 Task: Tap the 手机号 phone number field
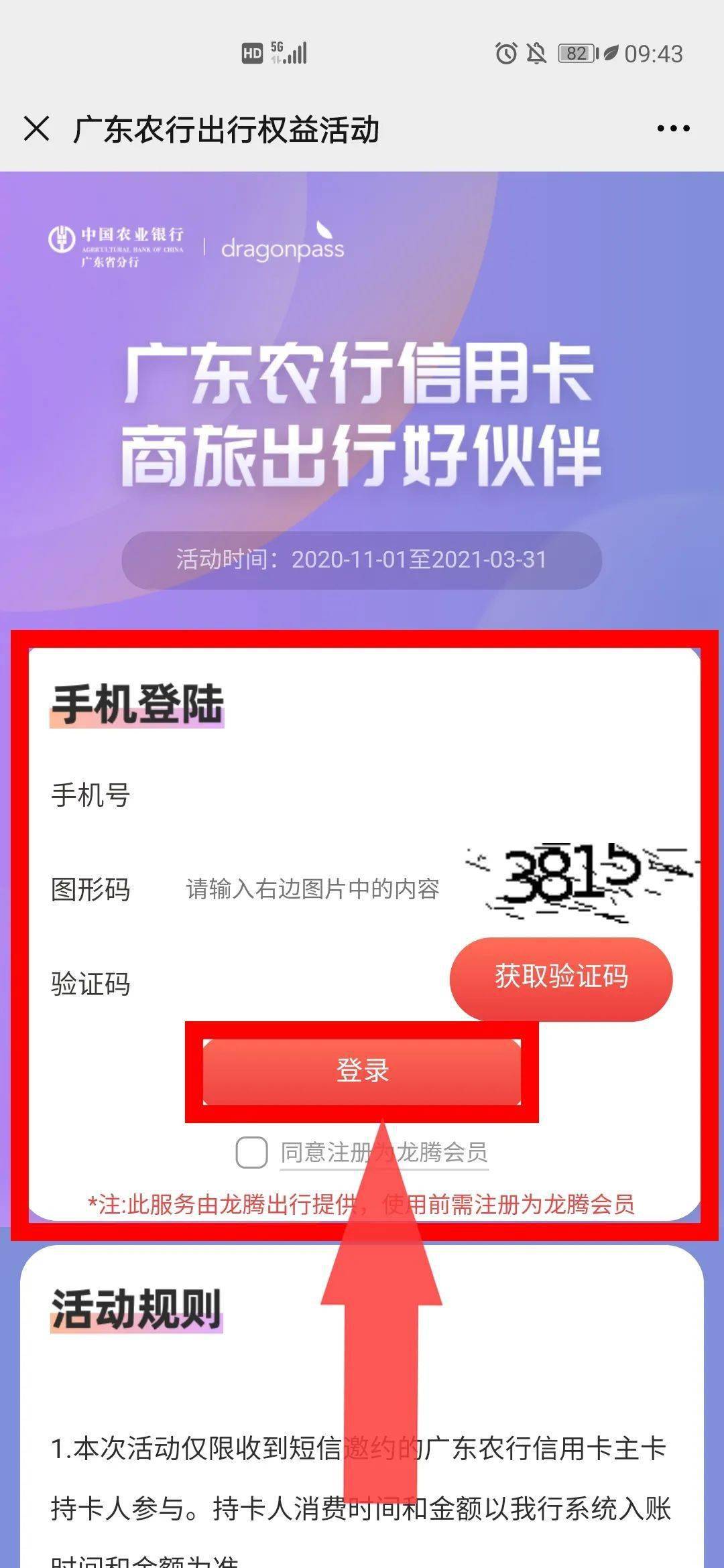tap(375, 795)
